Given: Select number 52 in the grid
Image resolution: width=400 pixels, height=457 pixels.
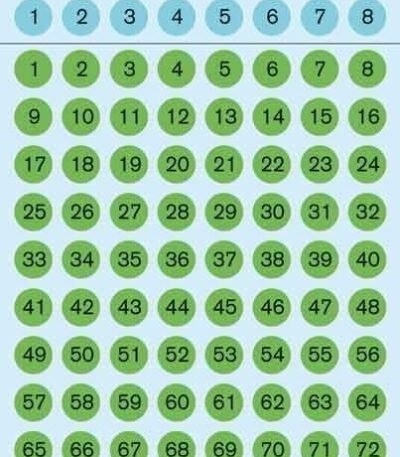Looking at the screenshot, I should pos(176,354).
